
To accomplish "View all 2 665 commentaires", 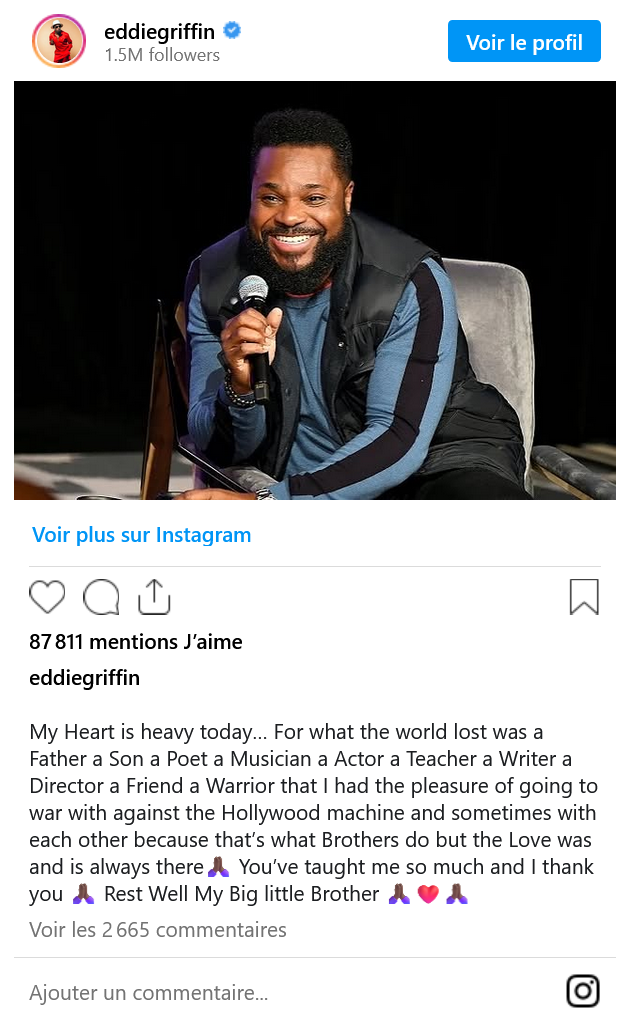I will [x=158, y=929].
